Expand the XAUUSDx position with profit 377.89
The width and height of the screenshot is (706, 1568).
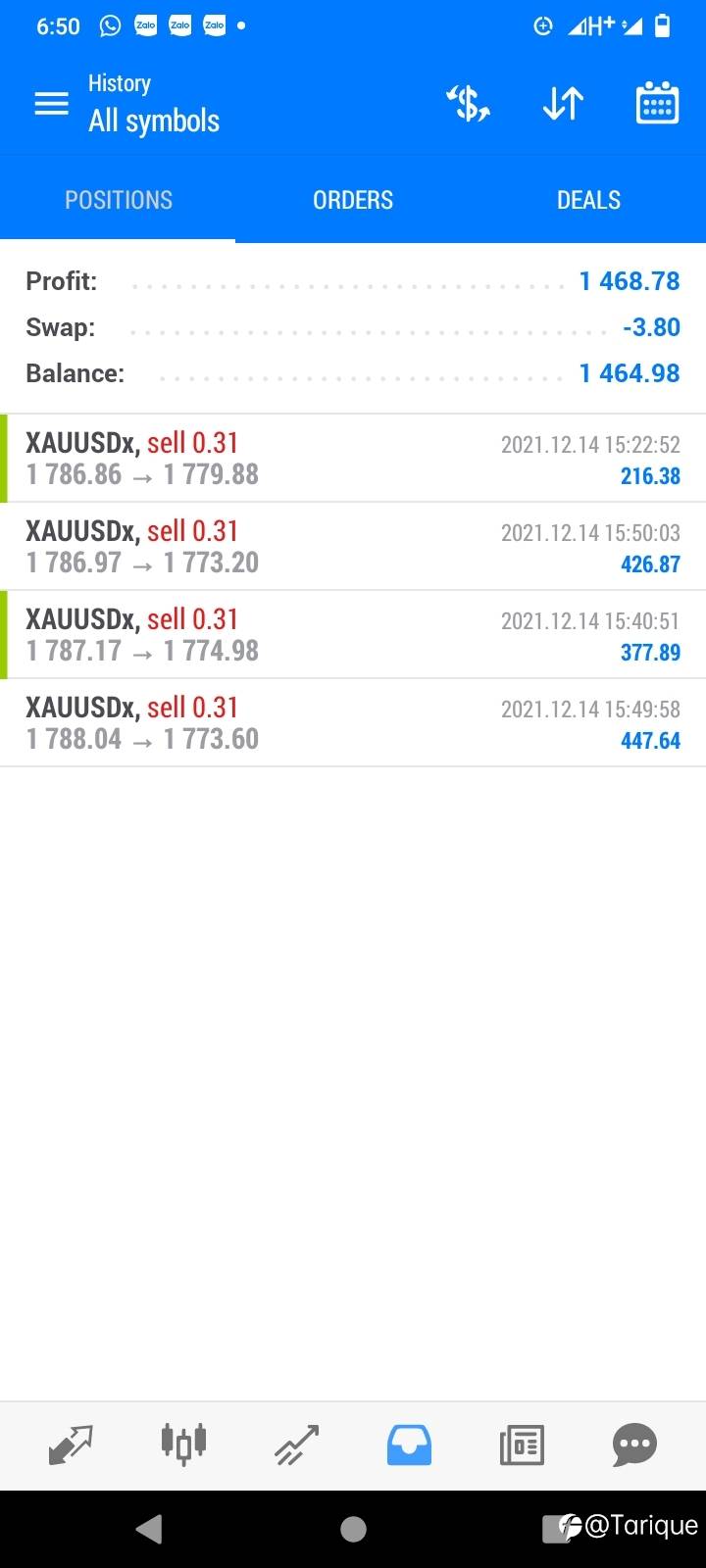(x=353, y=635)
